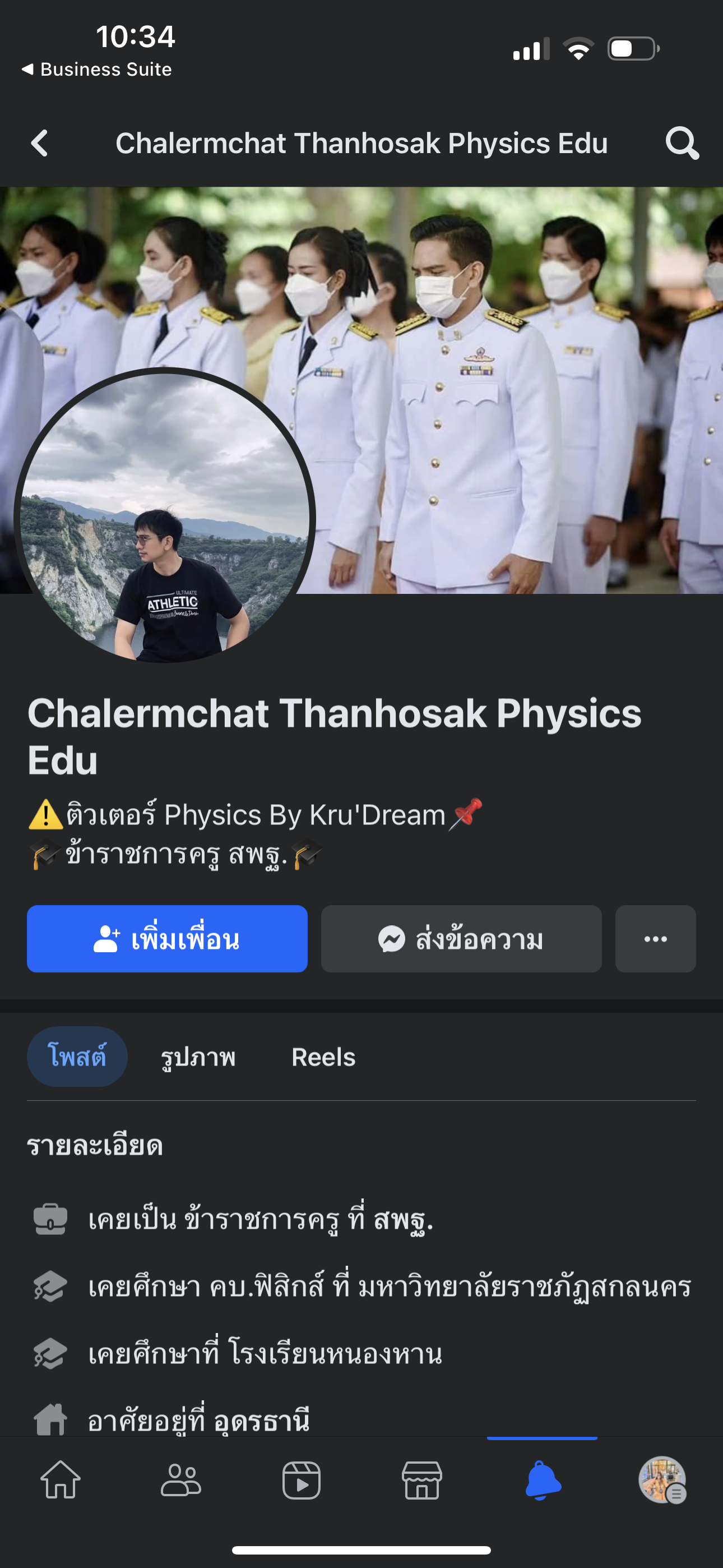The height and width of the screenshot is (1568, 723).
Task: Open the three-dot more options menu
Action: pos(655,939)
